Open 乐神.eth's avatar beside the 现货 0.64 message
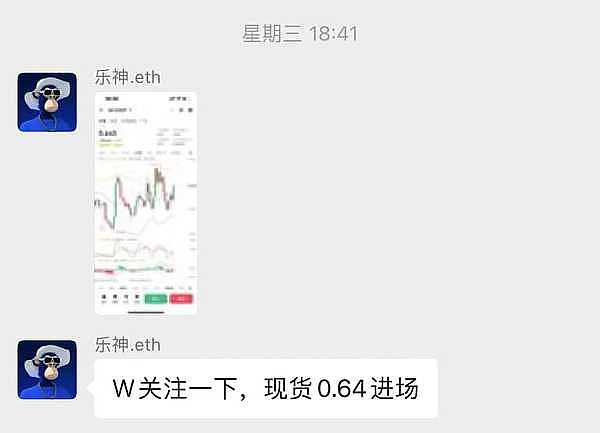Viewport: 600px width, 433px height. pos(47,369)
